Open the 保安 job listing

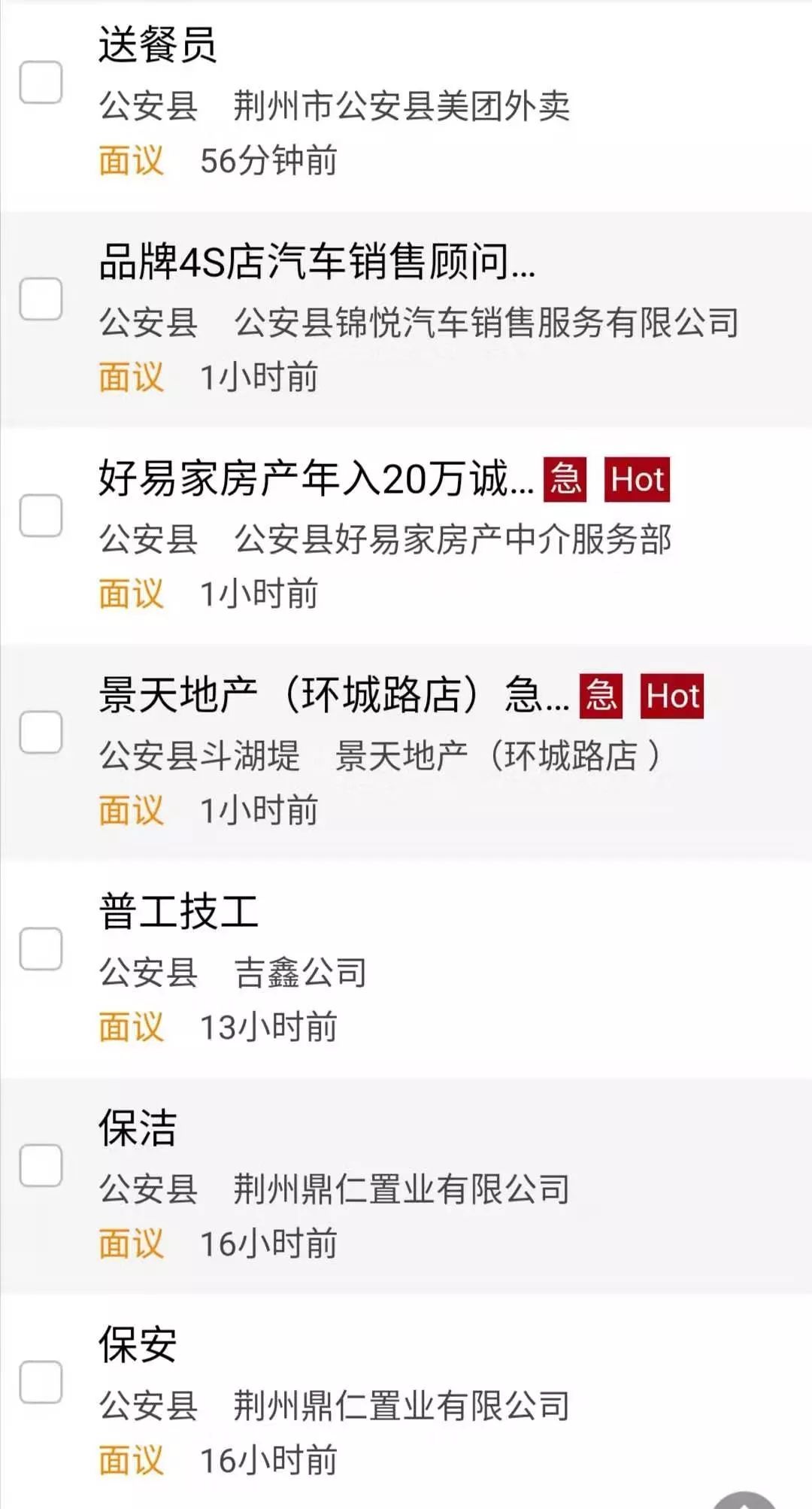click(x=138, y=1345)
